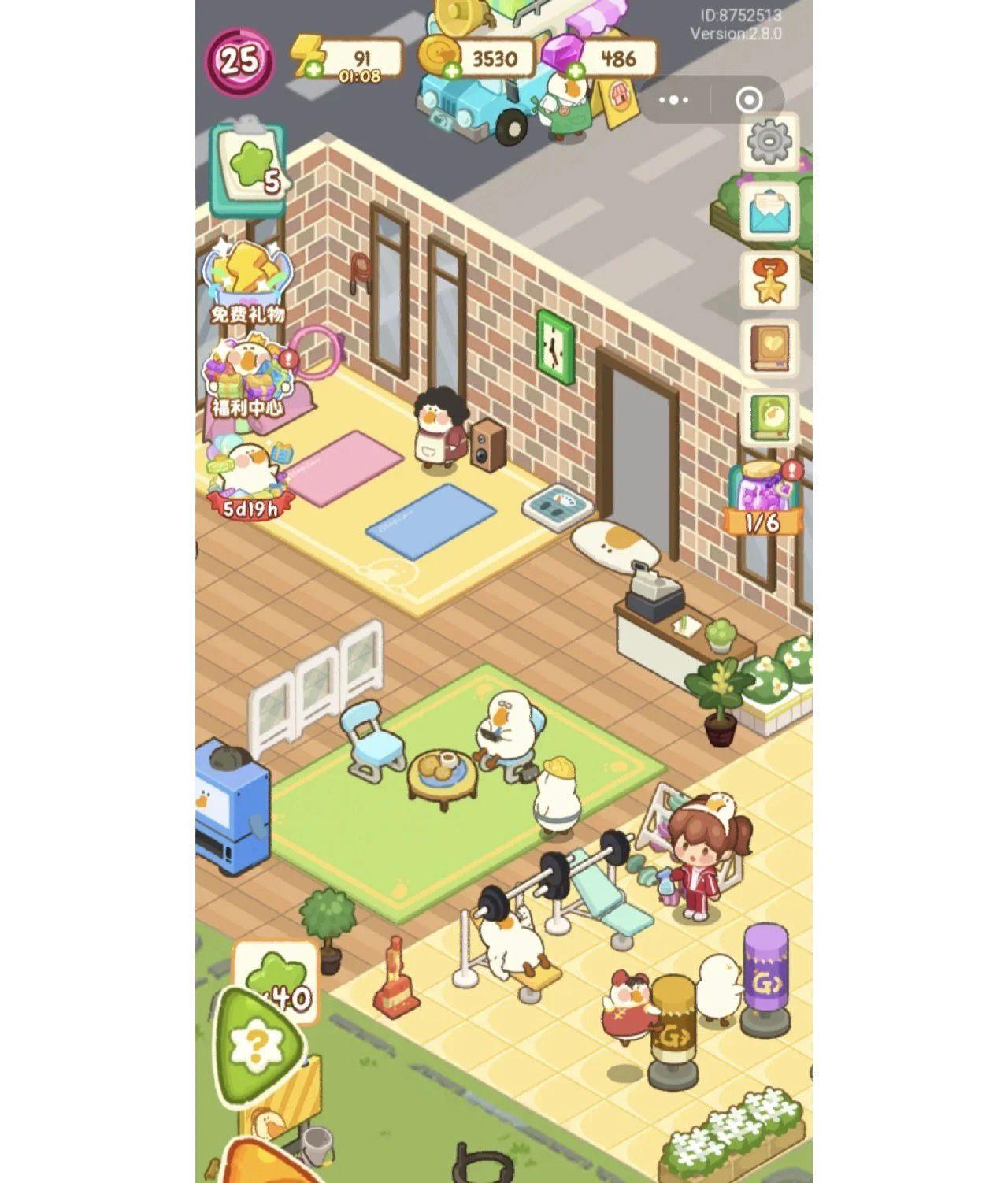Open the purple gem jar 1/6
This screenshot has width=1008, height=1183.
click(x=762, y=498)
